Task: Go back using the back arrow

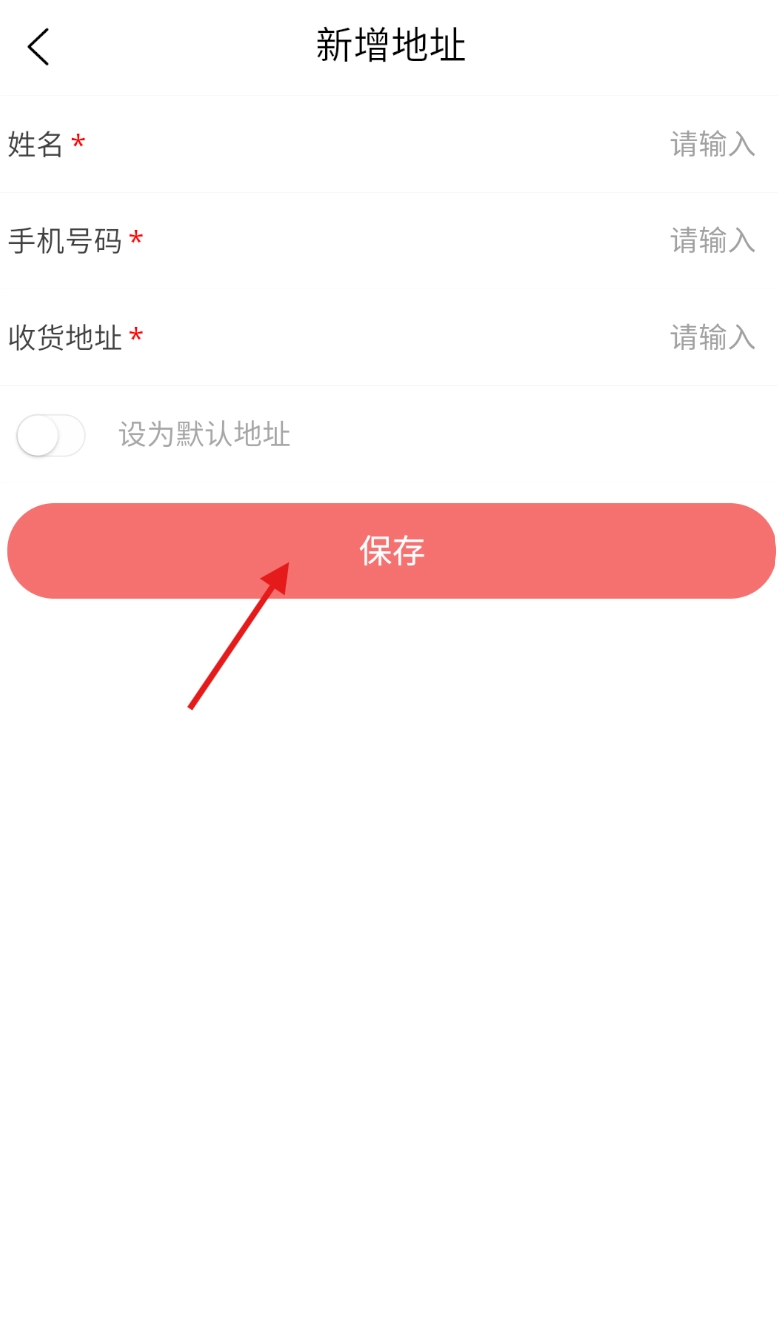Action: click(x=38, y=47)
